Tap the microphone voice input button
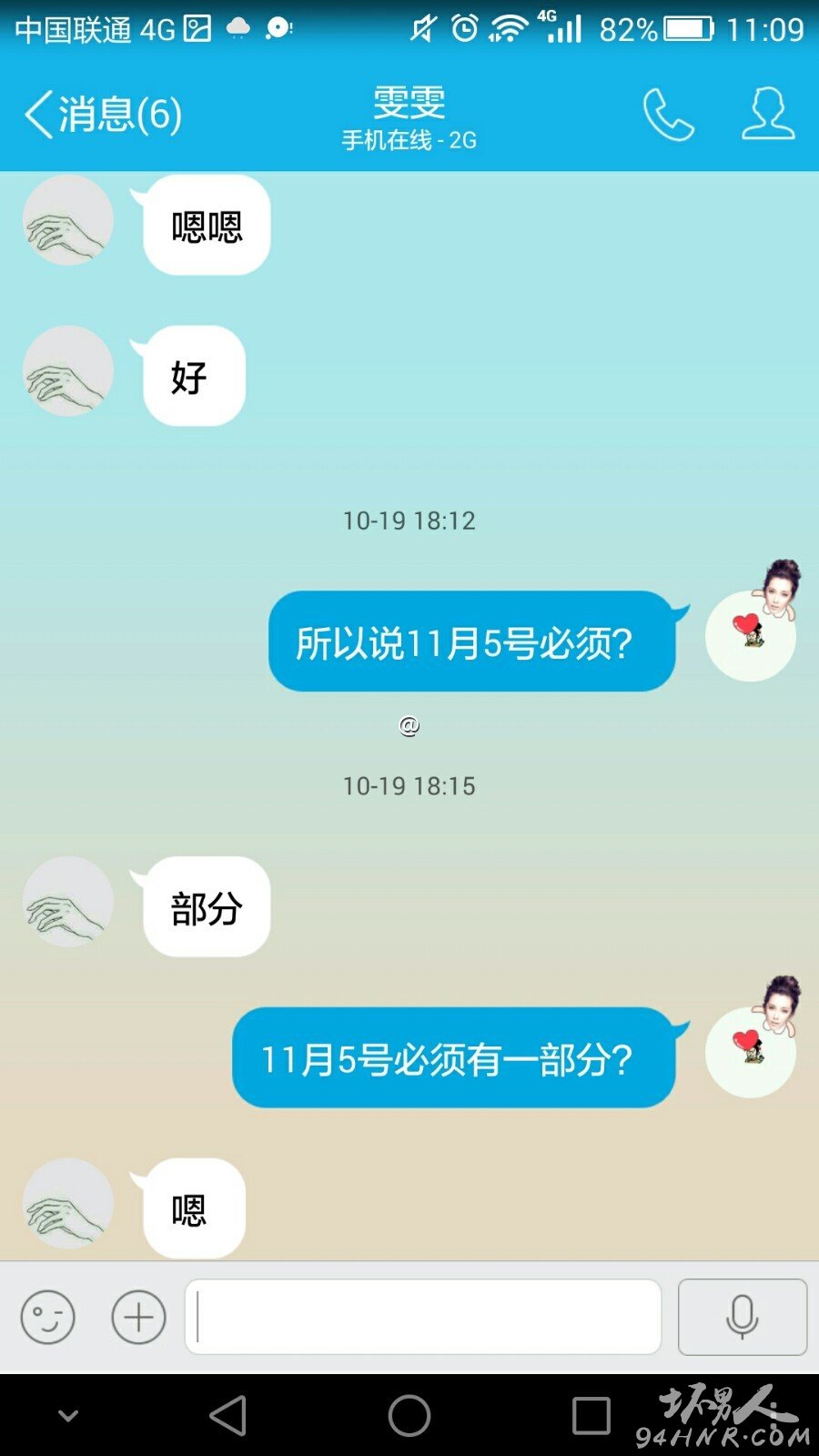This screenshot has height=1456, width=819. 743,1317
